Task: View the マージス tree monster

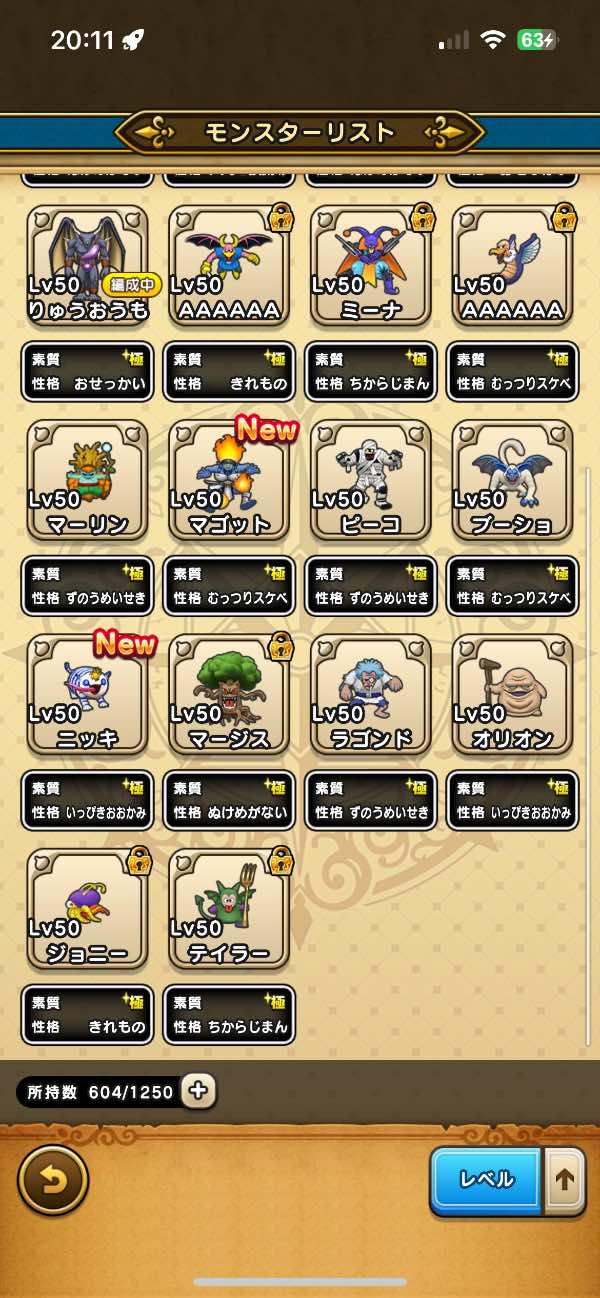Action: pyautogui.click(x=229, y=694)
